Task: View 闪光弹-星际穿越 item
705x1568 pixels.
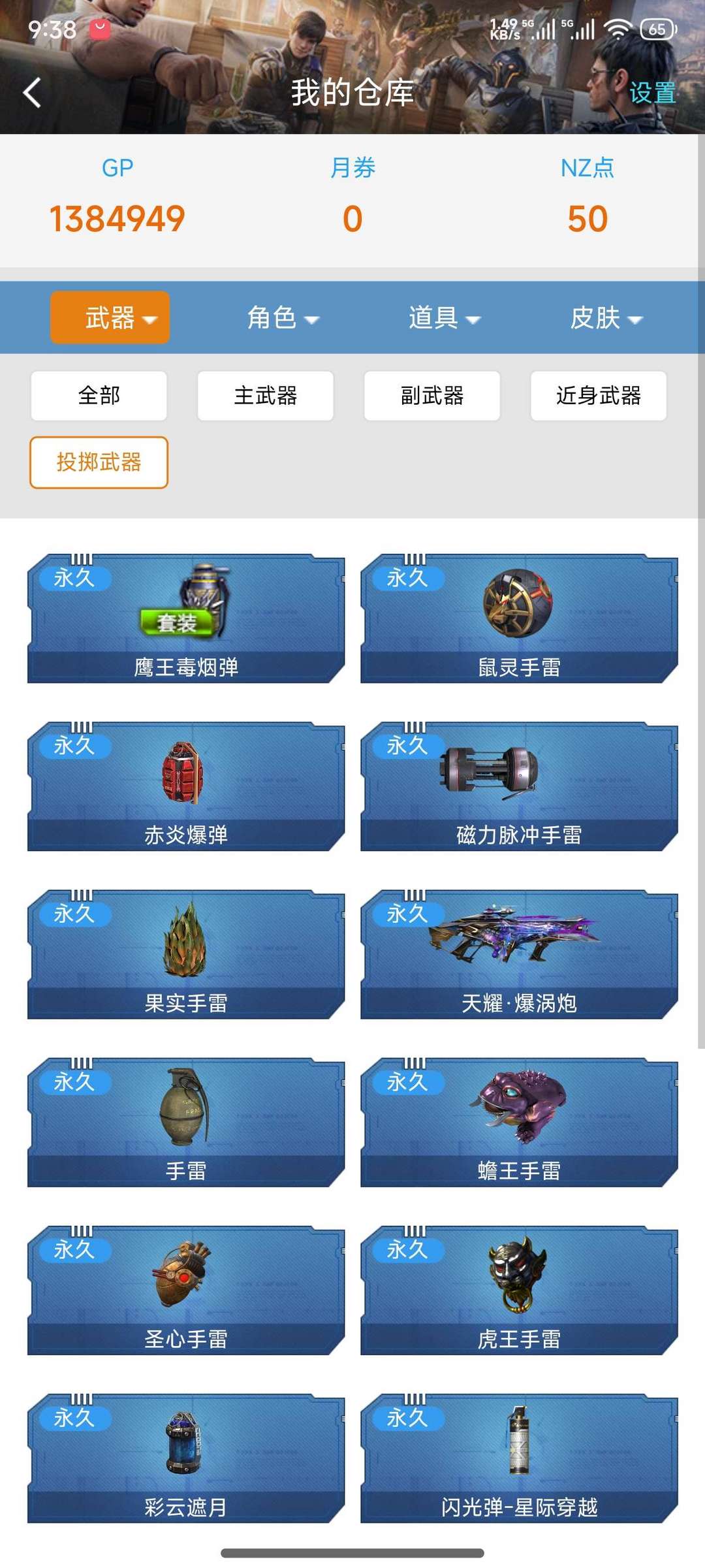Action: click(x=519, y=1458)
